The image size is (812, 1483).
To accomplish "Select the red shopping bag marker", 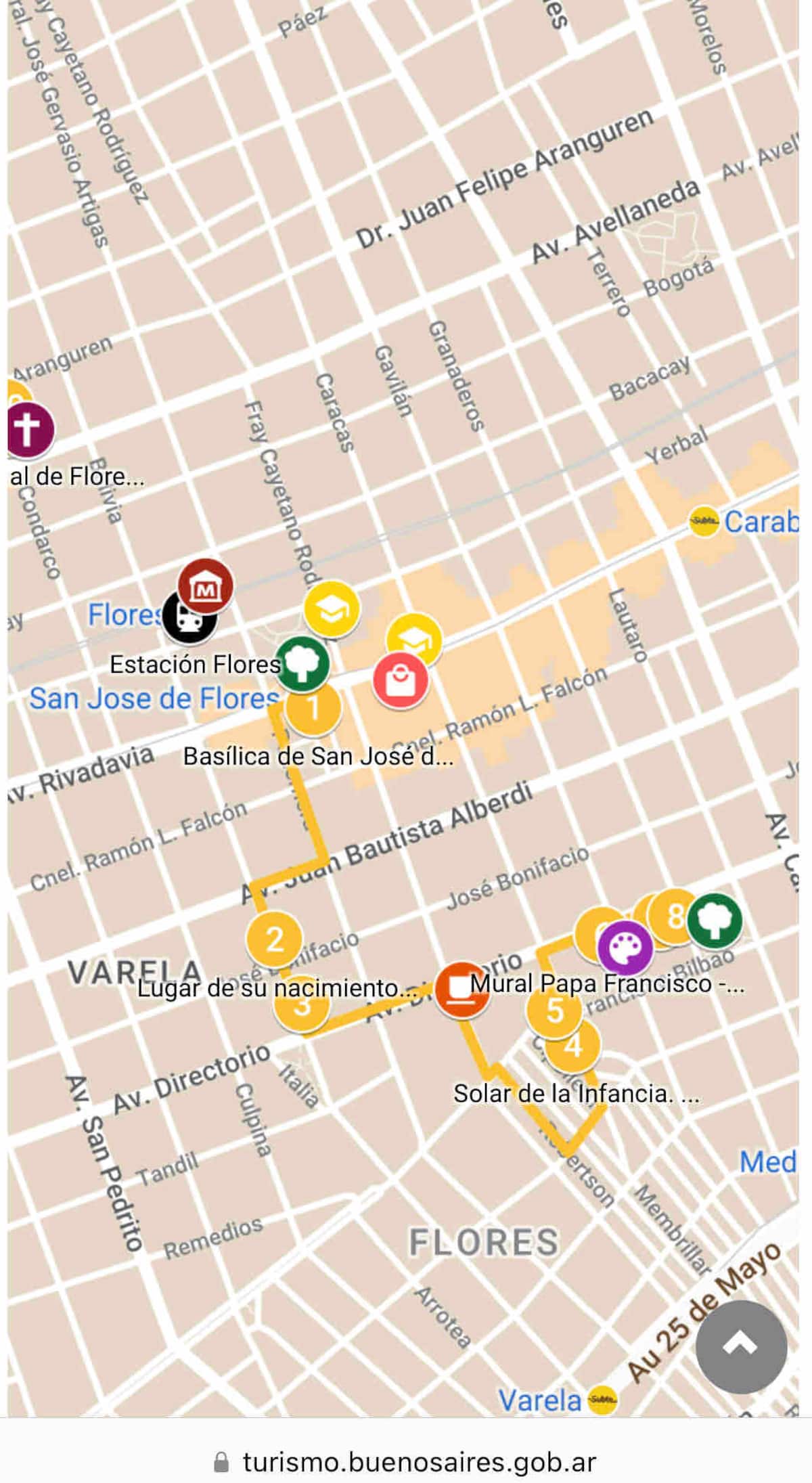I will pos(400,681).
